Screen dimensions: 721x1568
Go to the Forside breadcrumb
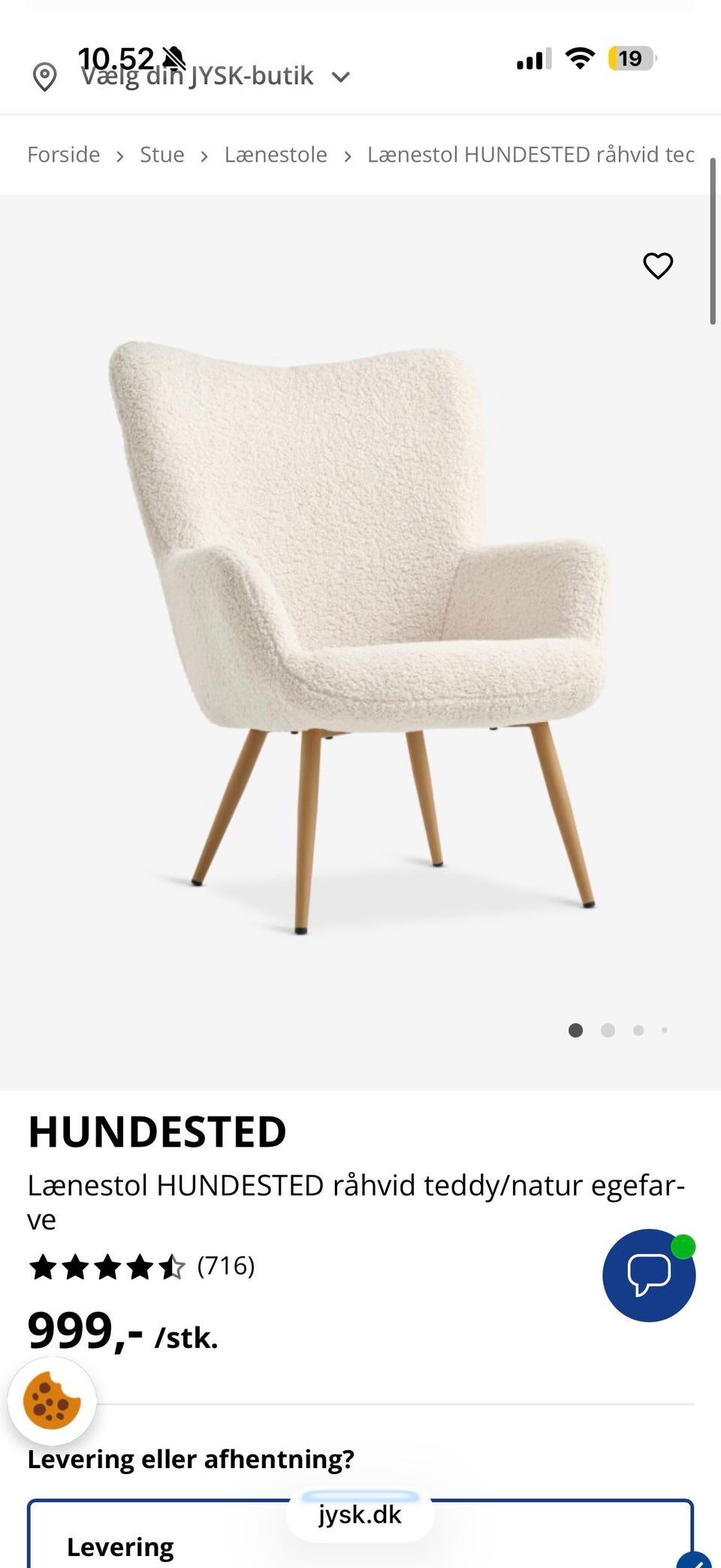[64, 155]
